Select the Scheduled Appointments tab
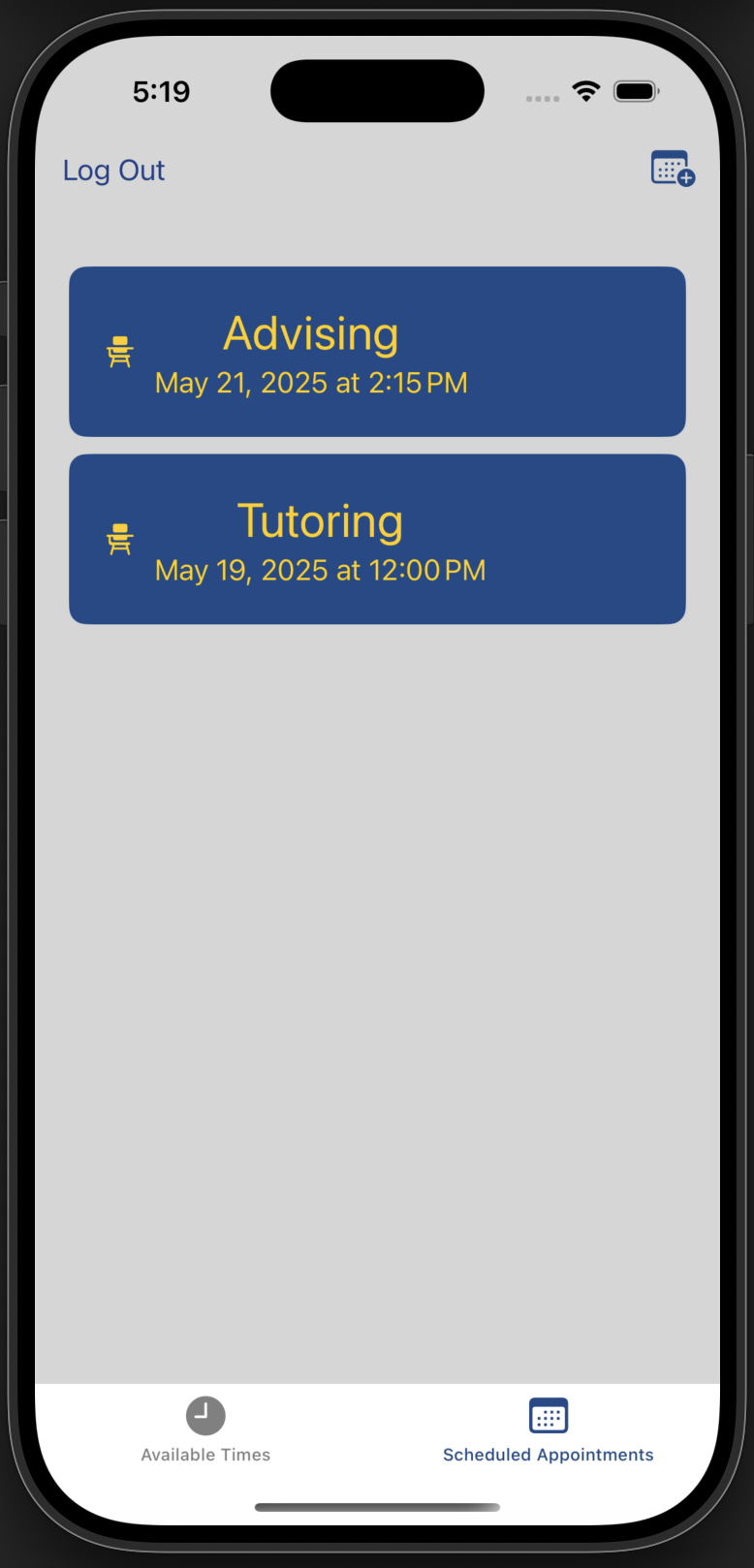 tap(548, 1429)
